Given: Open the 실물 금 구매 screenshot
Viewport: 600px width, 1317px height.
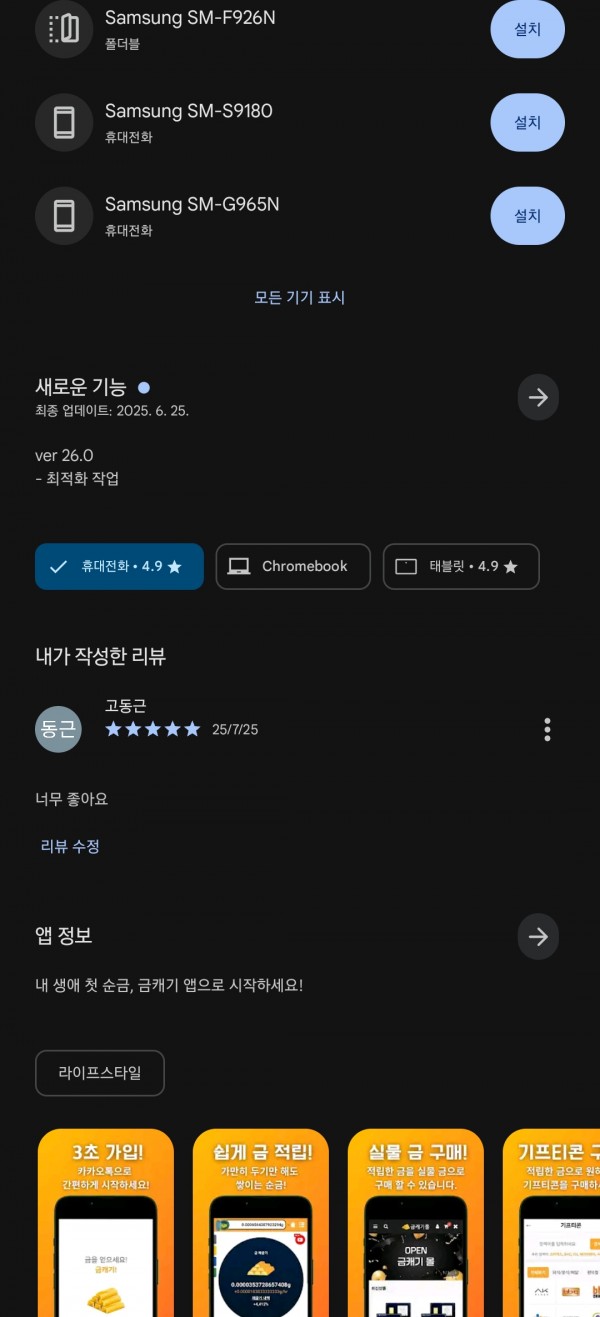Looking at the screenshot, I should [x=416, y=1223].
